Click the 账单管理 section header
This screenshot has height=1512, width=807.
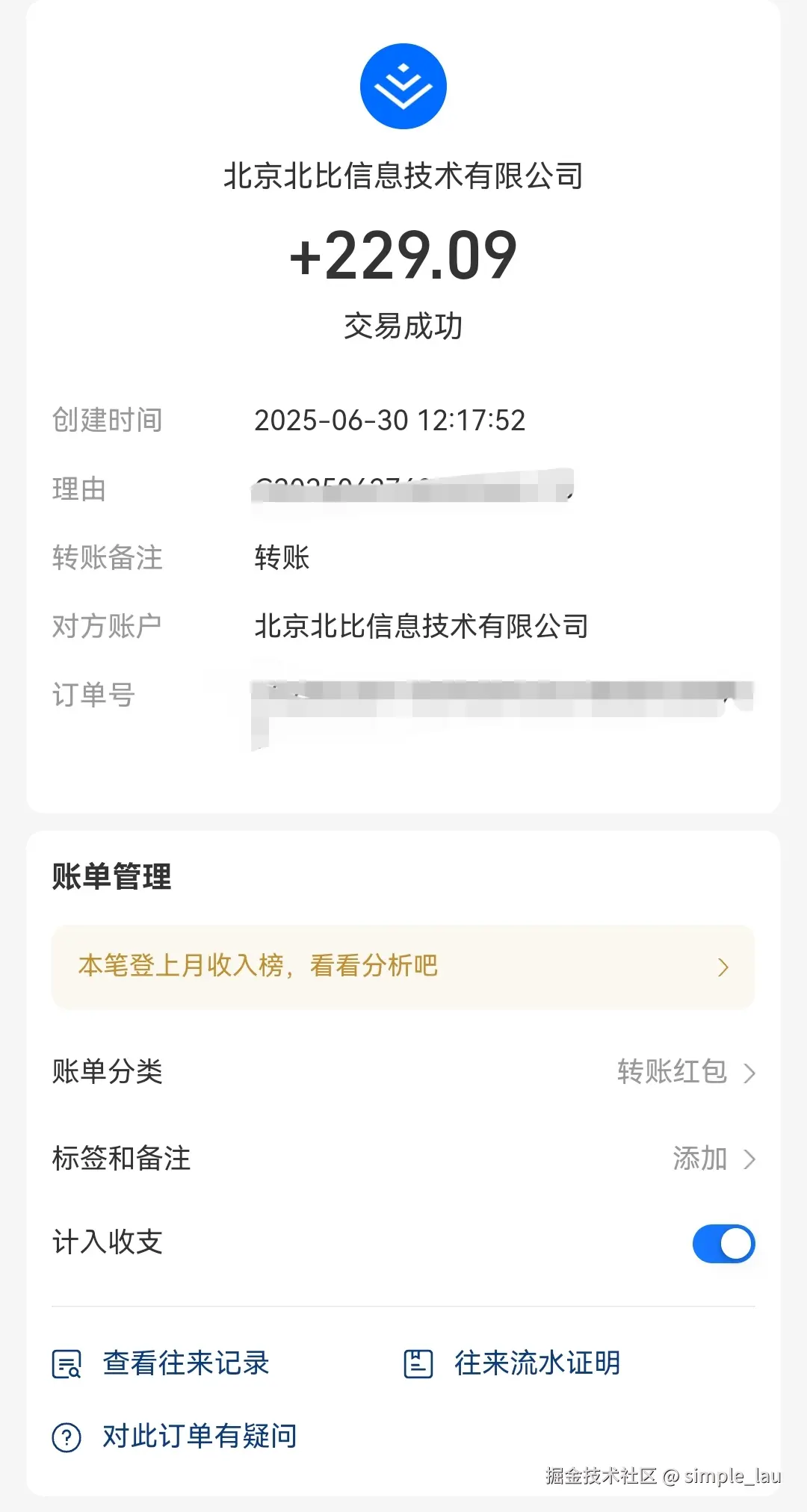111,879
